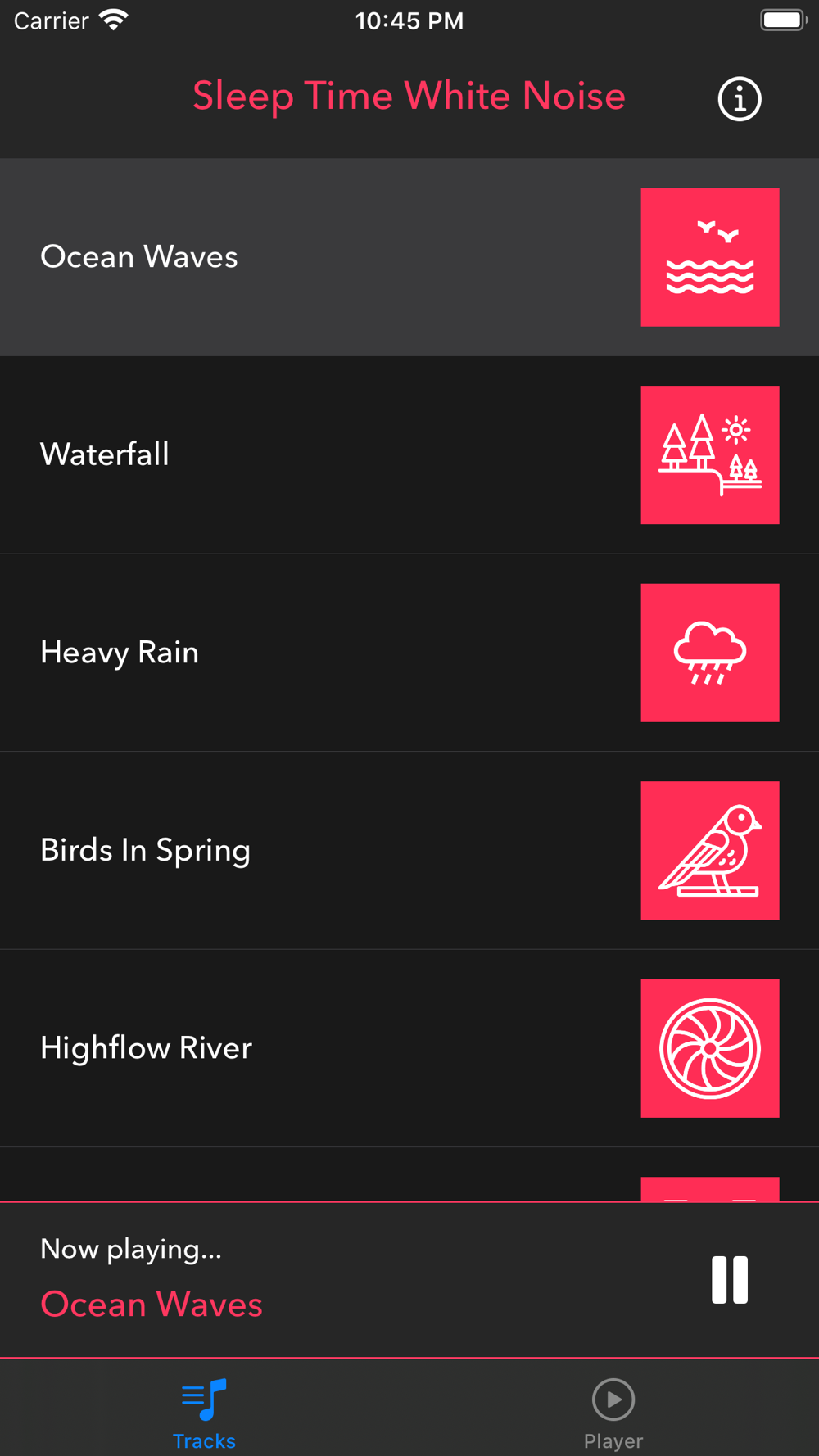Viewport: 819px width, 1456px height.
Task: Open the info icon in the header
Action: (x=740, y=99)
